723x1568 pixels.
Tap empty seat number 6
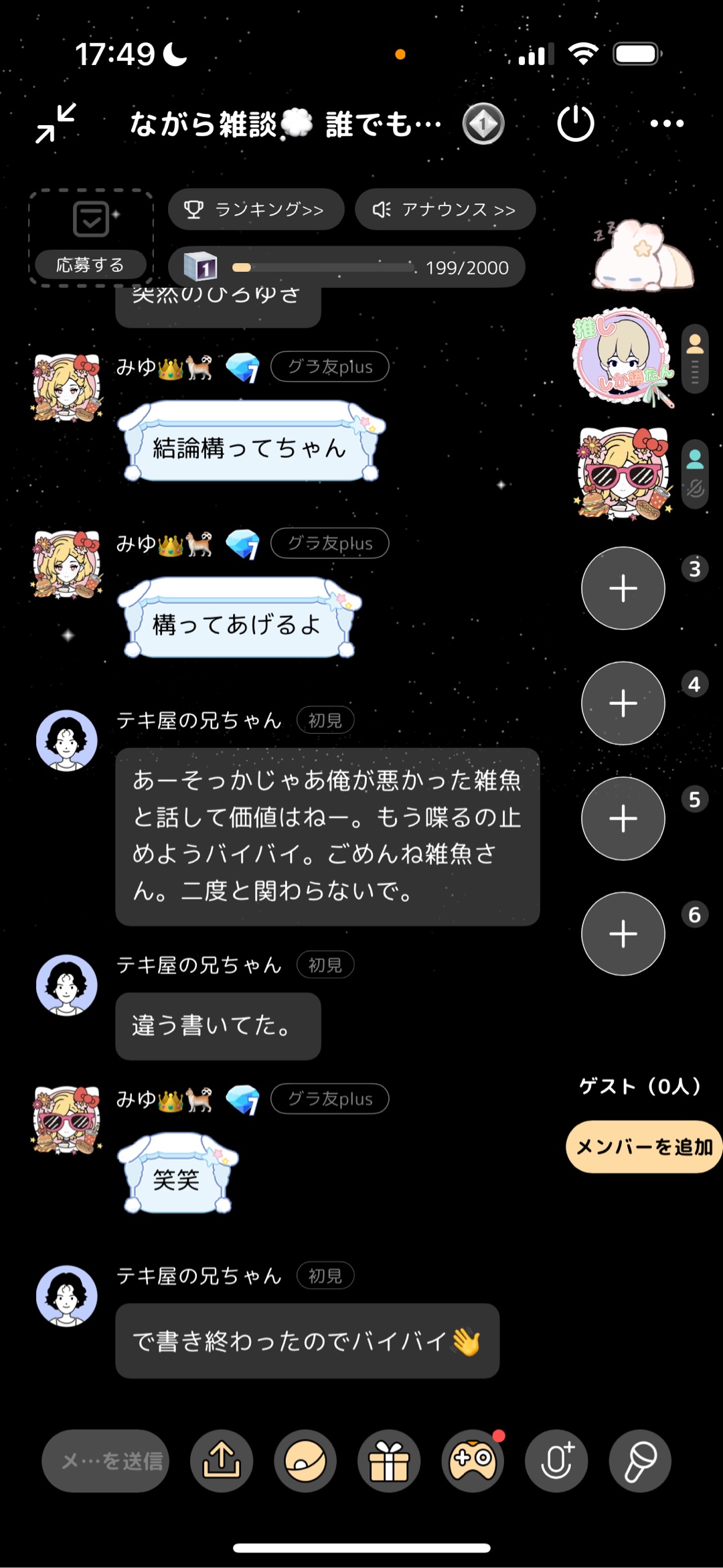[623, 934]
